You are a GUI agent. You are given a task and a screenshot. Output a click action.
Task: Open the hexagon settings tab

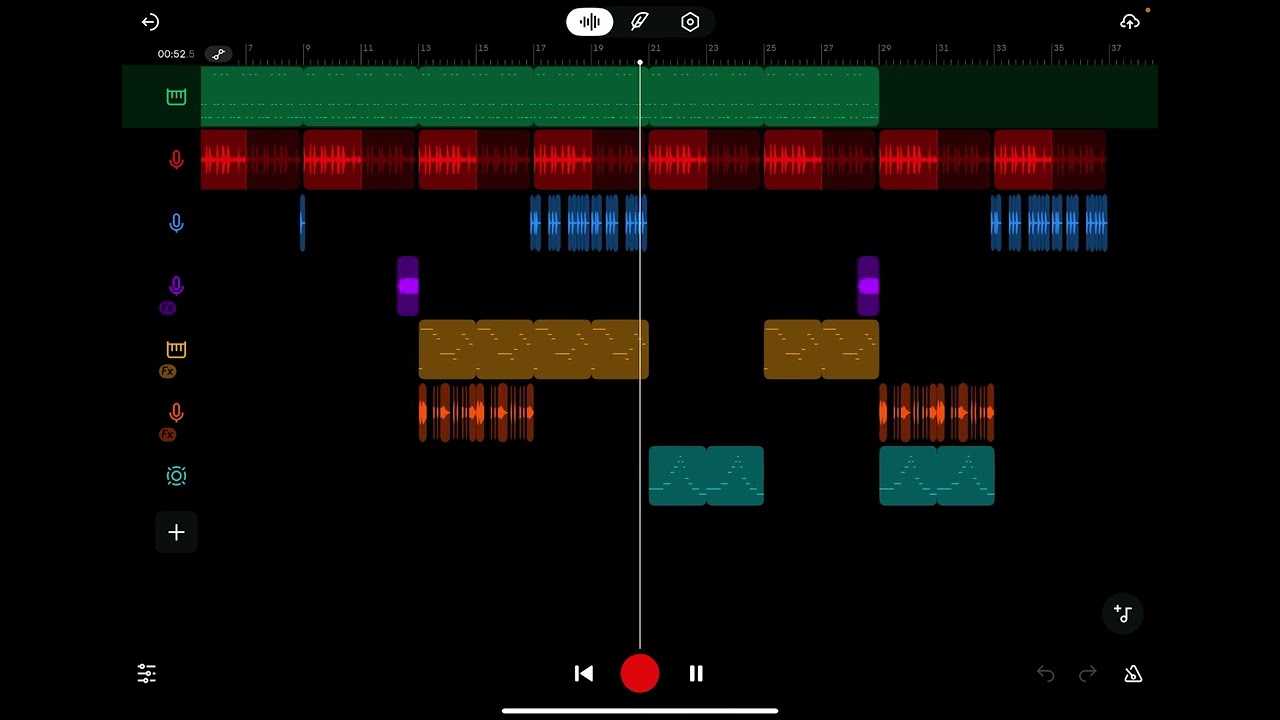pos(690,22)
